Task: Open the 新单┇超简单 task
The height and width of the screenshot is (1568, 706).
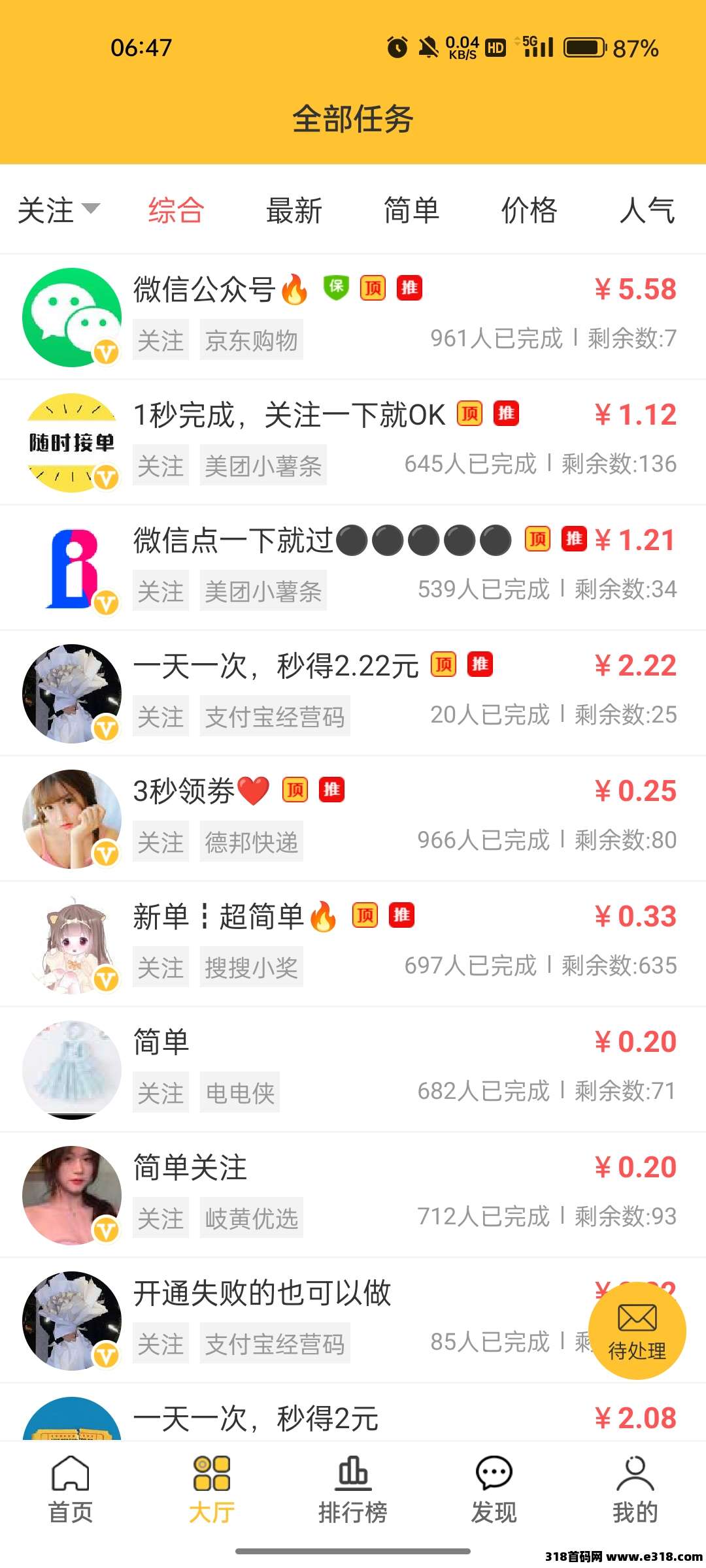Action: tap(353, 944)
